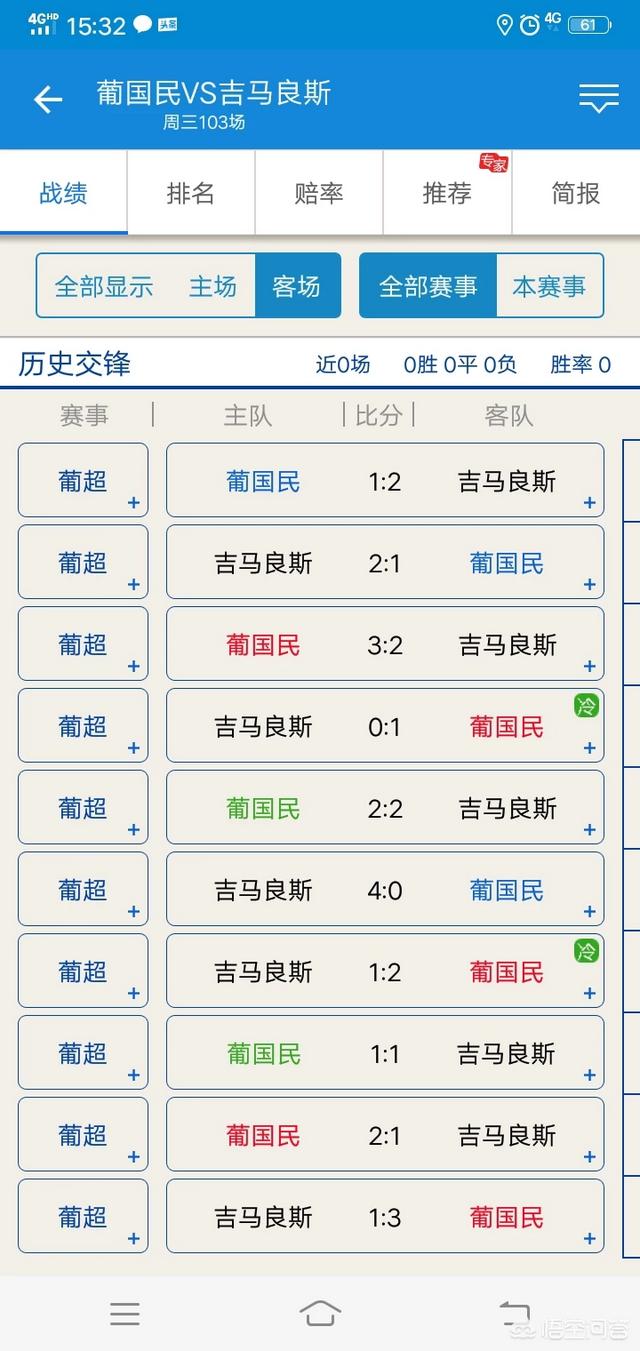Select the 战绩 tab
Image resolution: width=640 pixels, height=1351 pixels.
tap(63, 193)
